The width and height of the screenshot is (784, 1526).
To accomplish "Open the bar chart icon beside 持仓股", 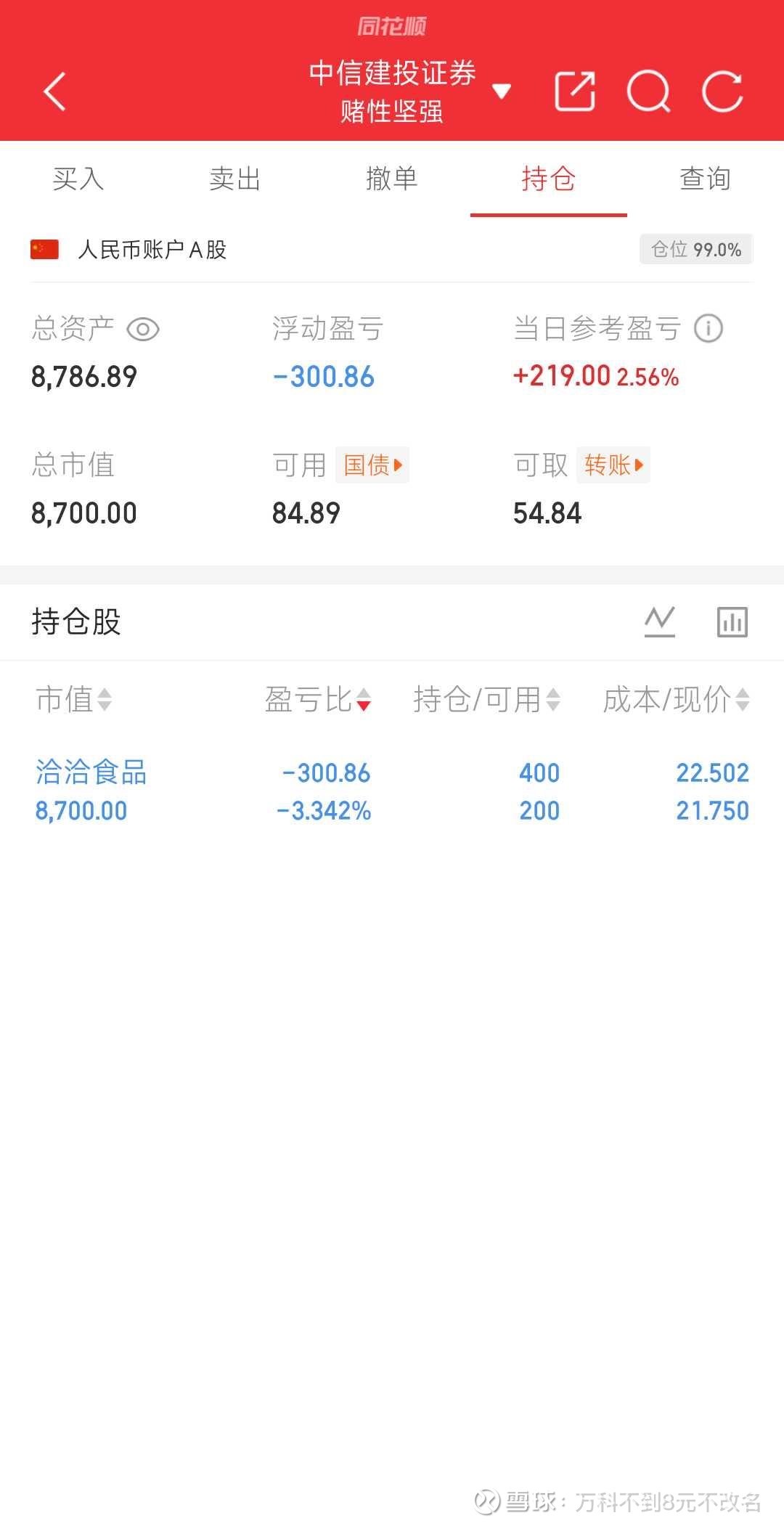I will pyautogui.click(x=732, y=622).
